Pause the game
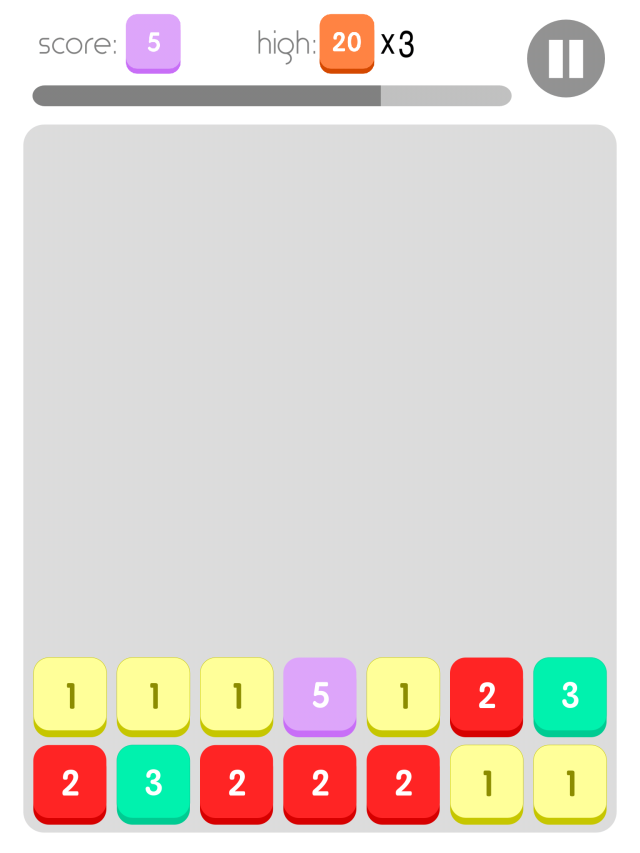Image resolution: width=640 pixels, height=853 pixels. (x=565, y=58)
